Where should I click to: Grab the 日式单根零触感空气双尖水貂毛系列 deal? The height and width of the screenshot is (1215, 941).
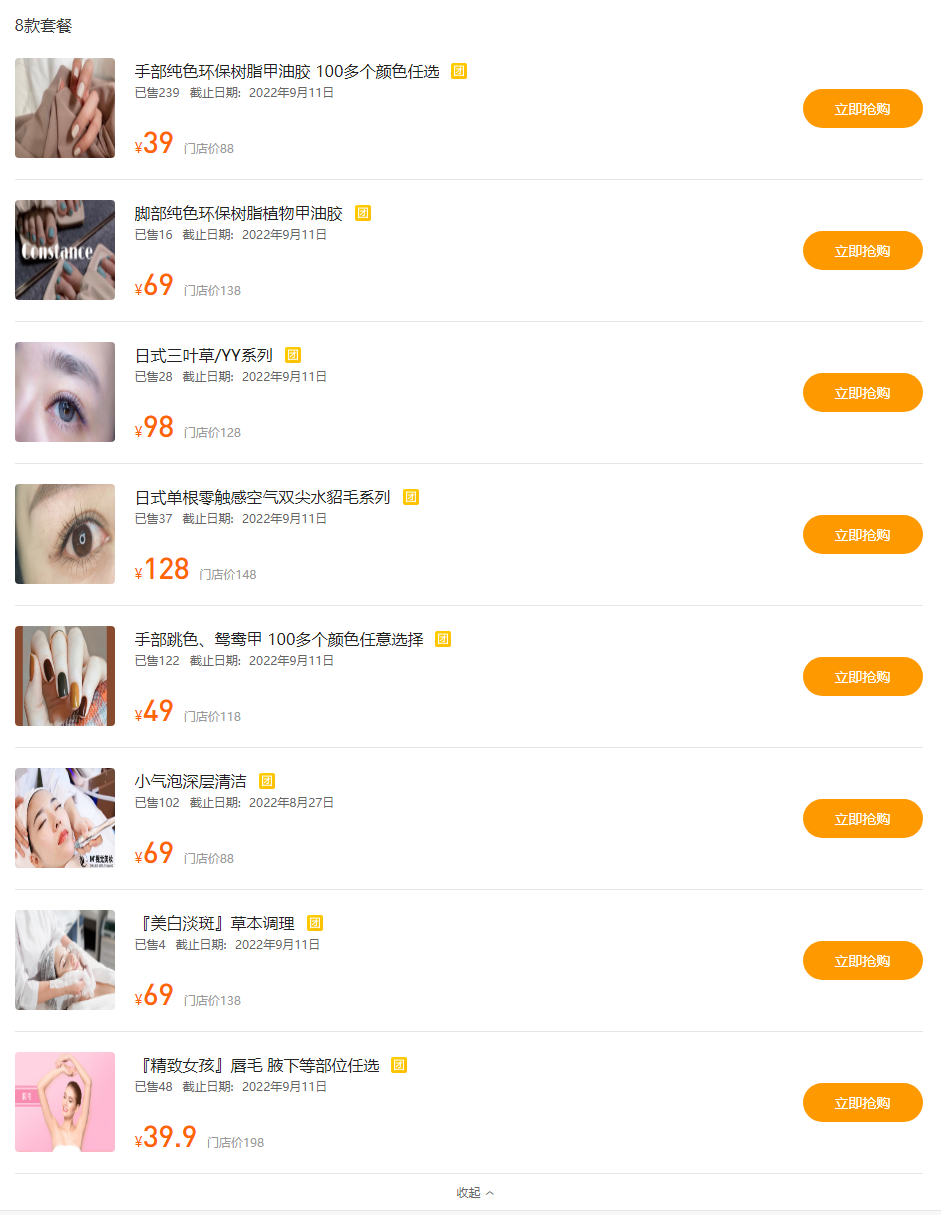pos(862,535)
